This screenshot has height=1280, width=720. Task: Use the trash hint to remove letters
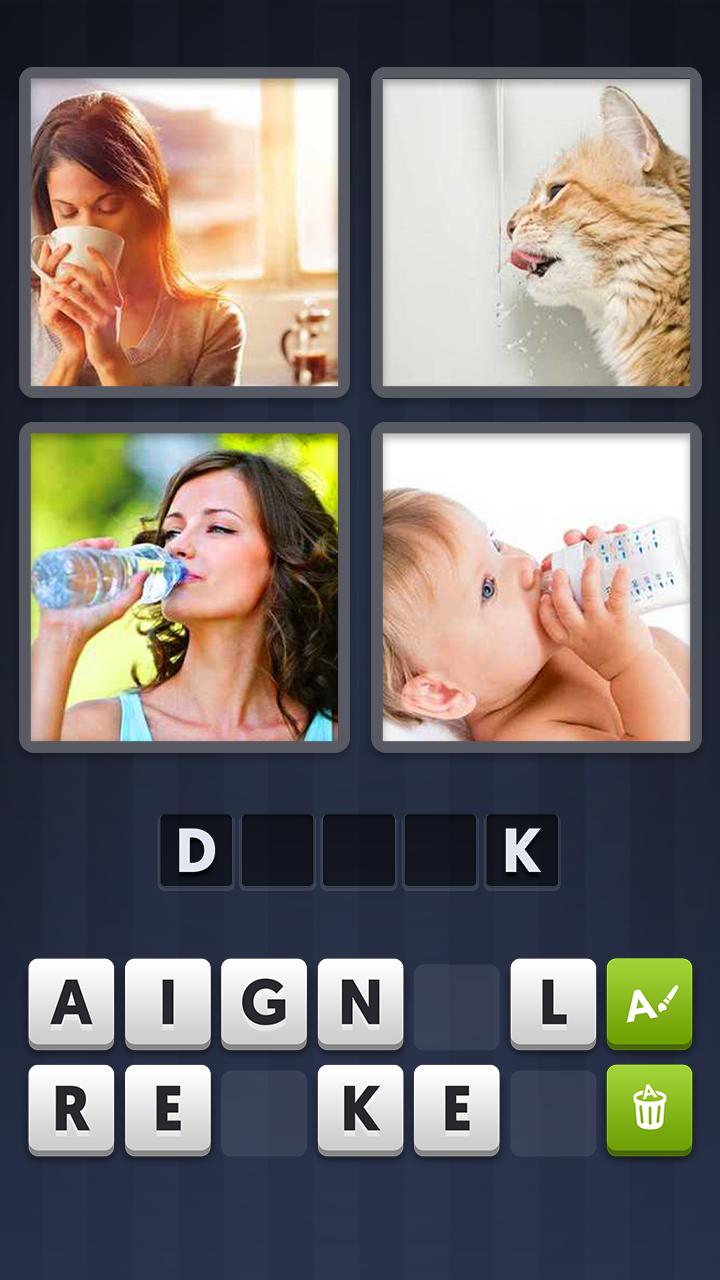pos(649,1109)
